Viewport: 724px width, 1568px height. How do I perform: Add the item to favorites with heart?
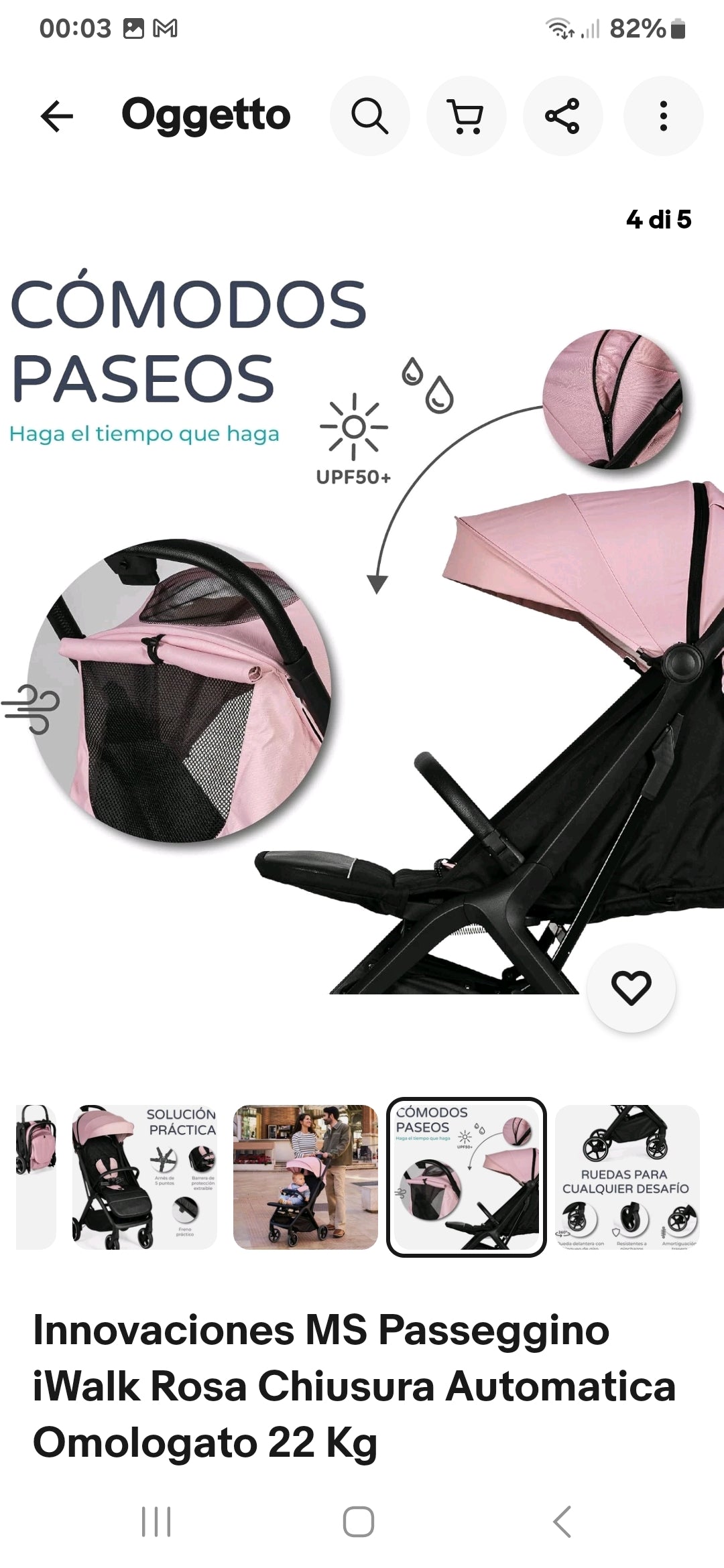[x=631, y=987]
